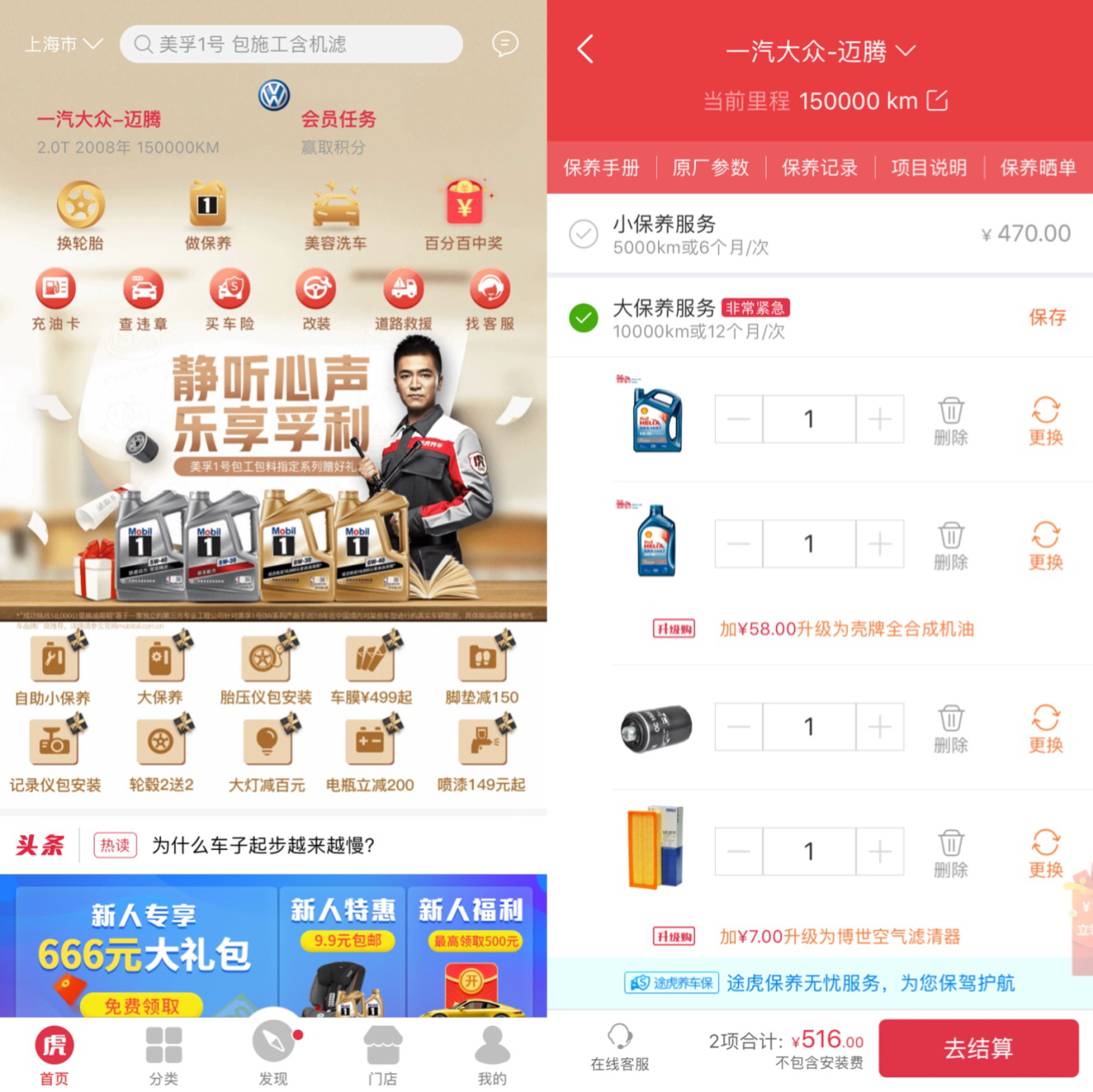The height and width of the screenshot is (1092, 1093).
Task: Open 换轮胎 tire replacement
Action: click(80, 215)
